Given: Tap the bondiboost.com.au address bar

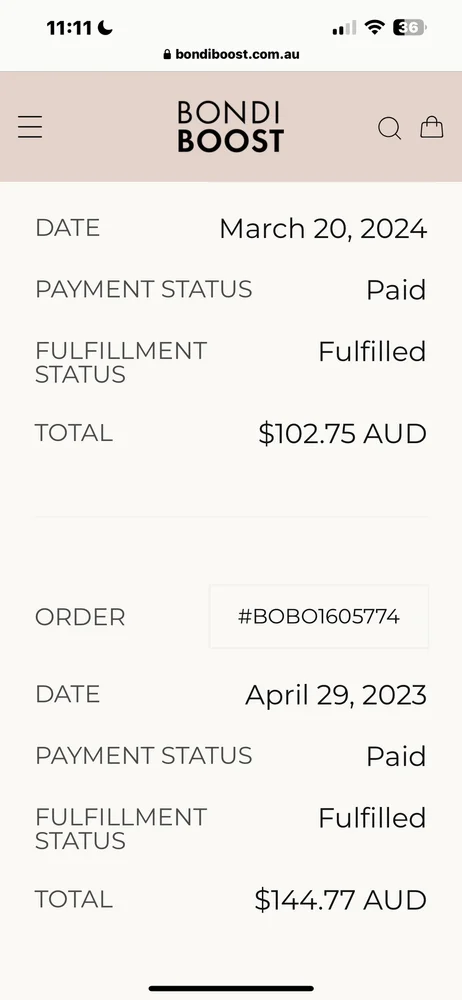Looking at the screenshot, I should pos(231,54).
